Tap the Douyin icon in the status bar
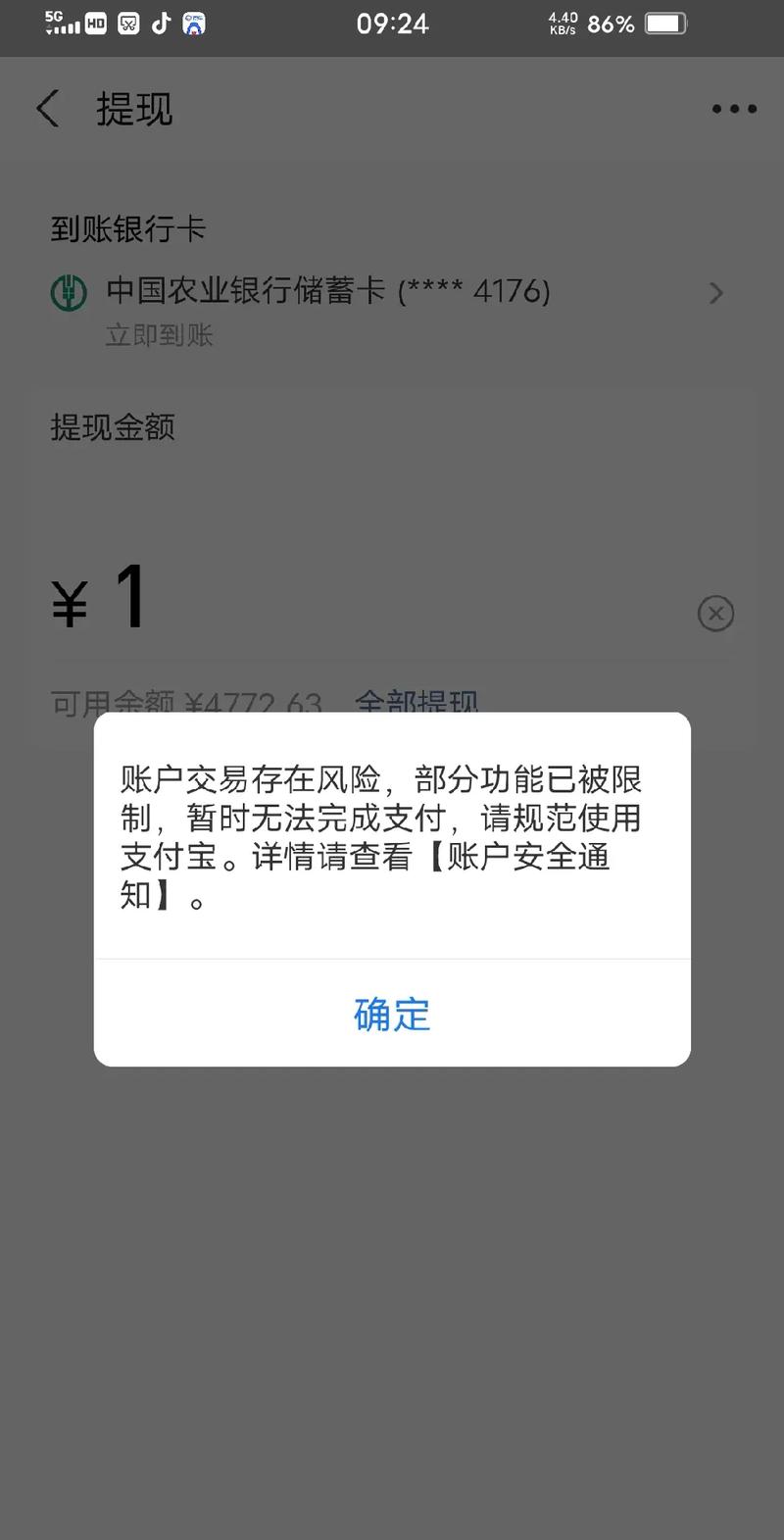Screen dimensions: 784x1540 (160, 25)
